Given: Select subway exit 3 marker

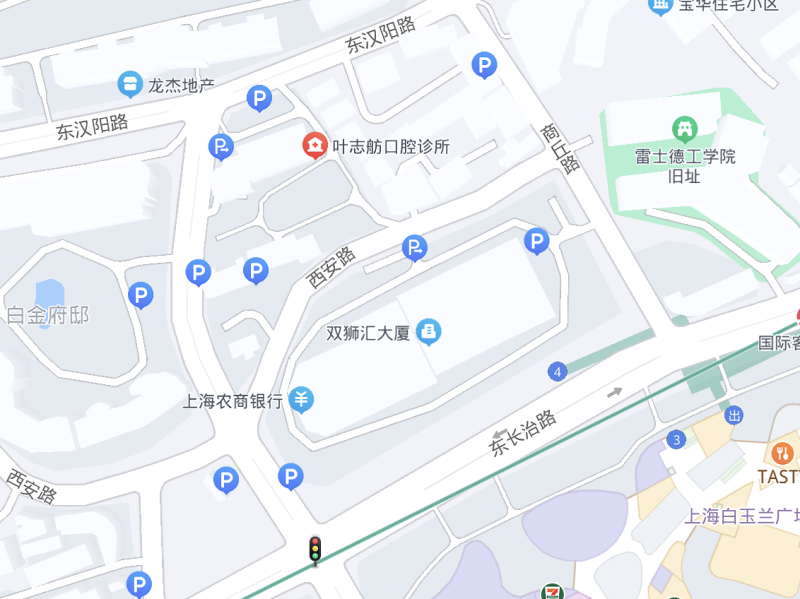Looking at the screenshot, I should pos(678,440).
